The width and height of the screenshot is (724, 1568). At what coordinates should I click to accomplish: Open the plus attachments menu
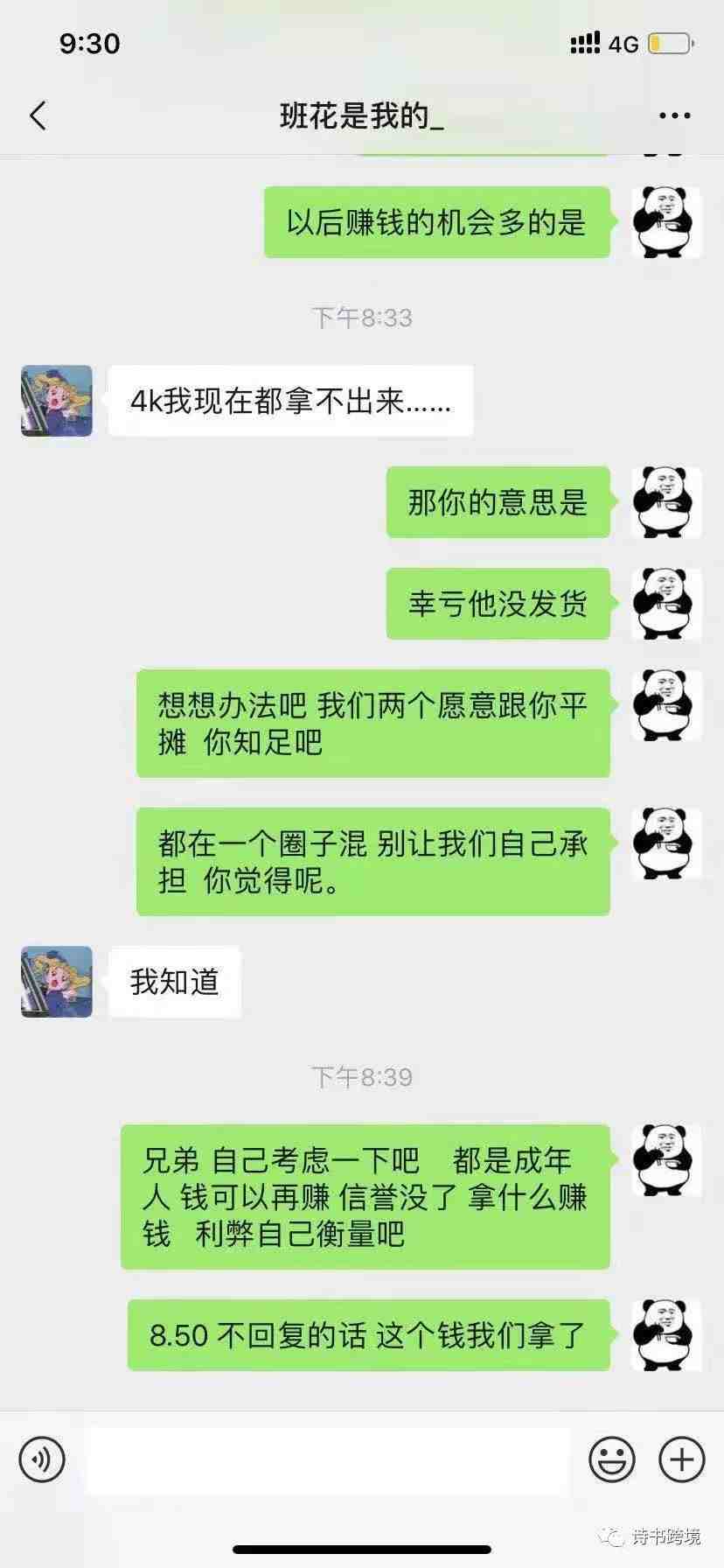tap(681, 1459)
